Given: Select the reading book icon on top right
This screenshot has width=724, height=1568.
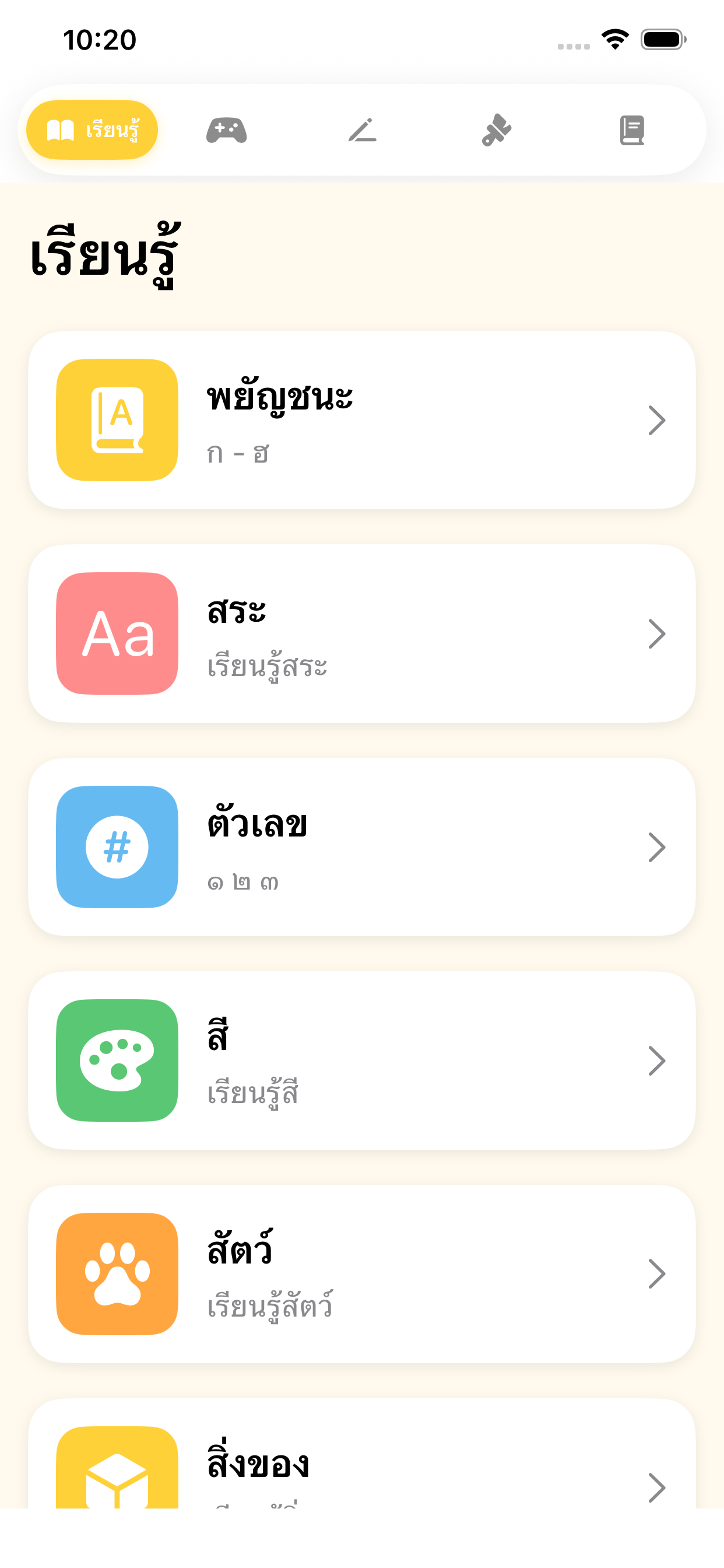Looking at the screenshot, I should [x=632, y=129].
